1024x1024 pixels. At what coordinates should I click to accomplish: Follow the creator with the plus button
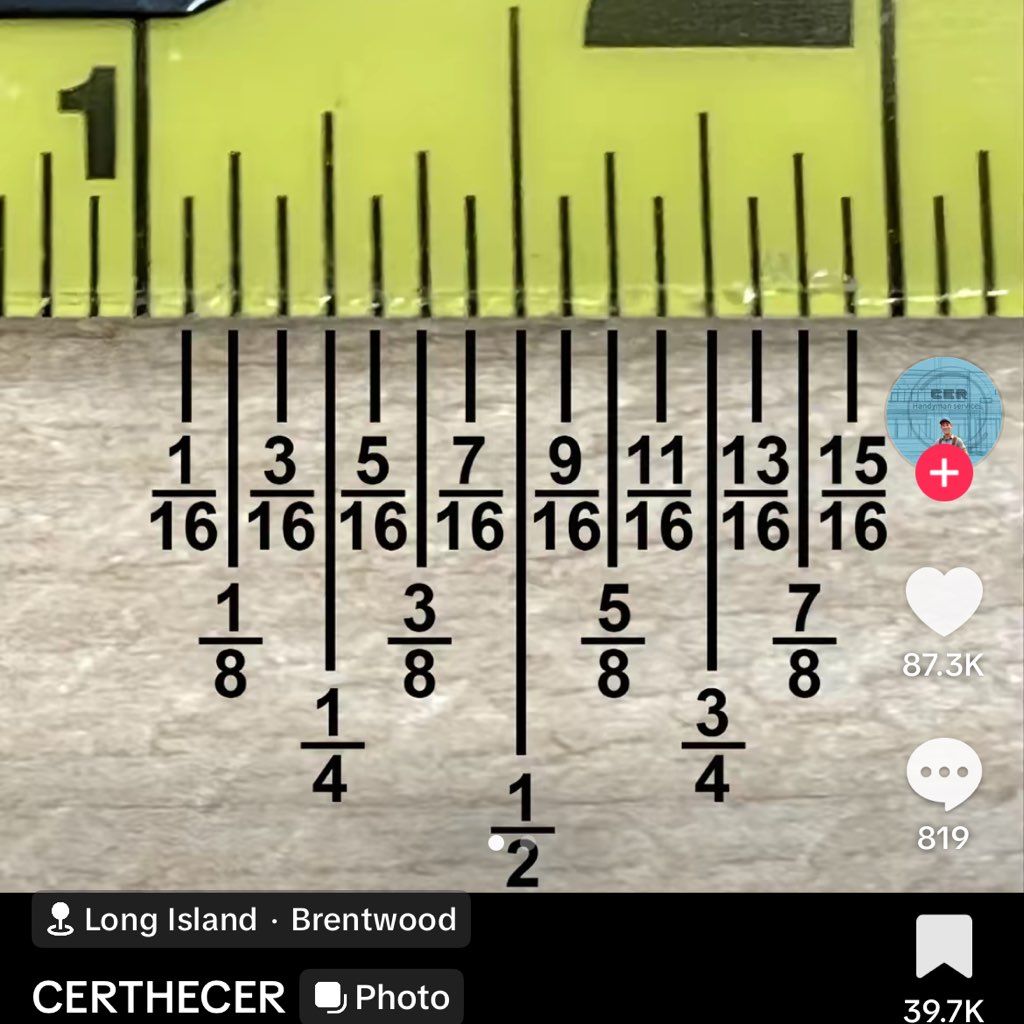click(943, 474)
